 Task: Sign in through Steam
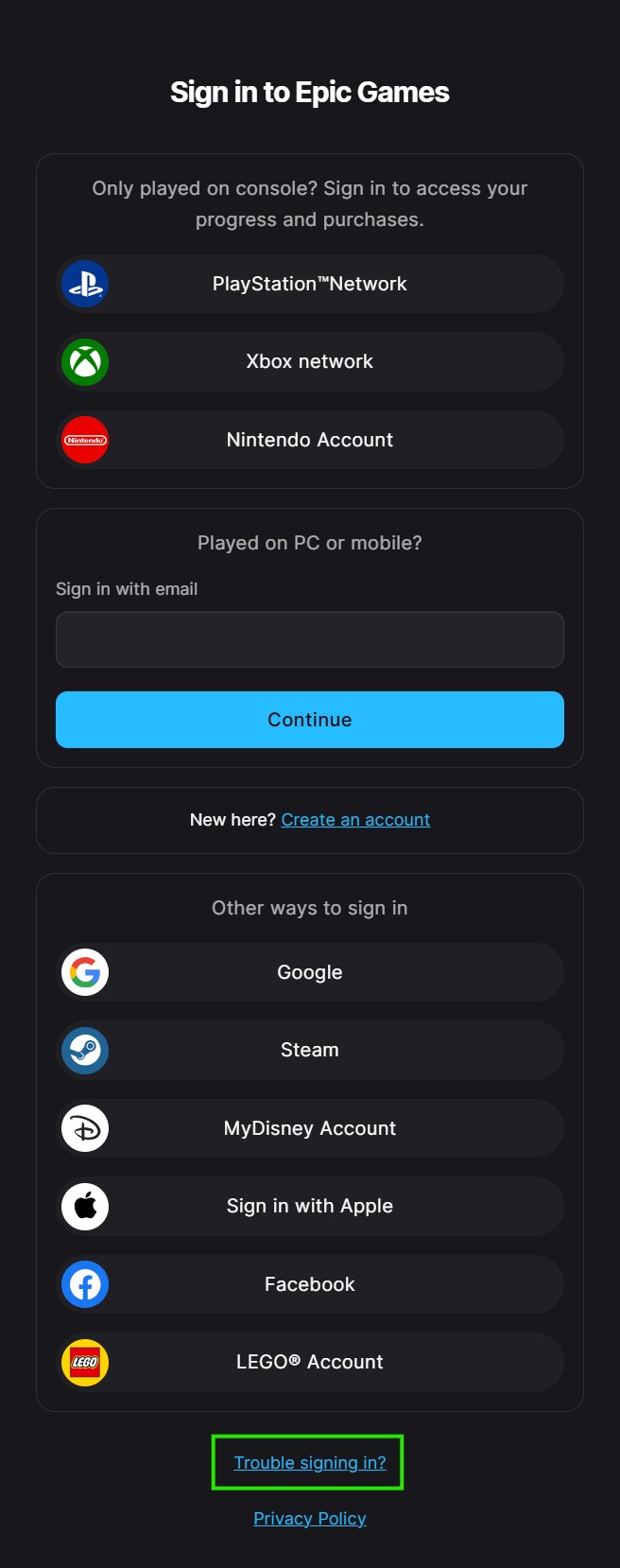pyautogui.click(x=310, y=1050)
